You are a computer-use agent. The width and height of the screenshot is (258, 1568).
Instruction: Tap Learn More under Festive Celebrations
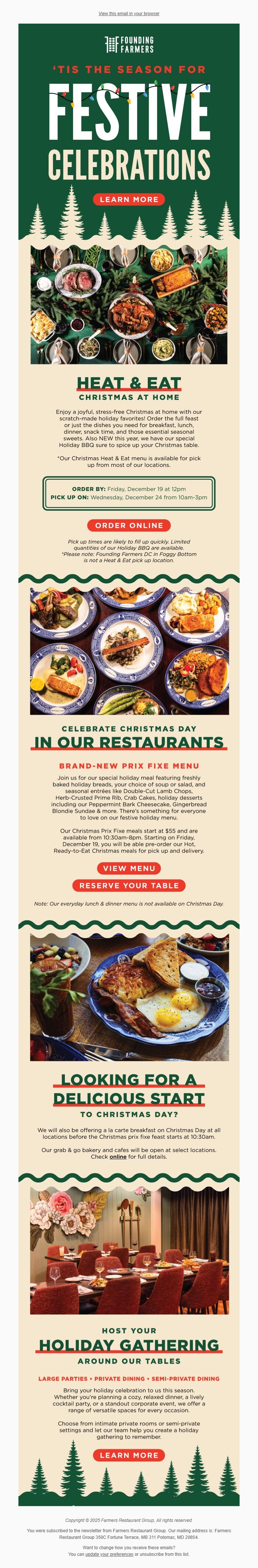[x=129, y=199]
